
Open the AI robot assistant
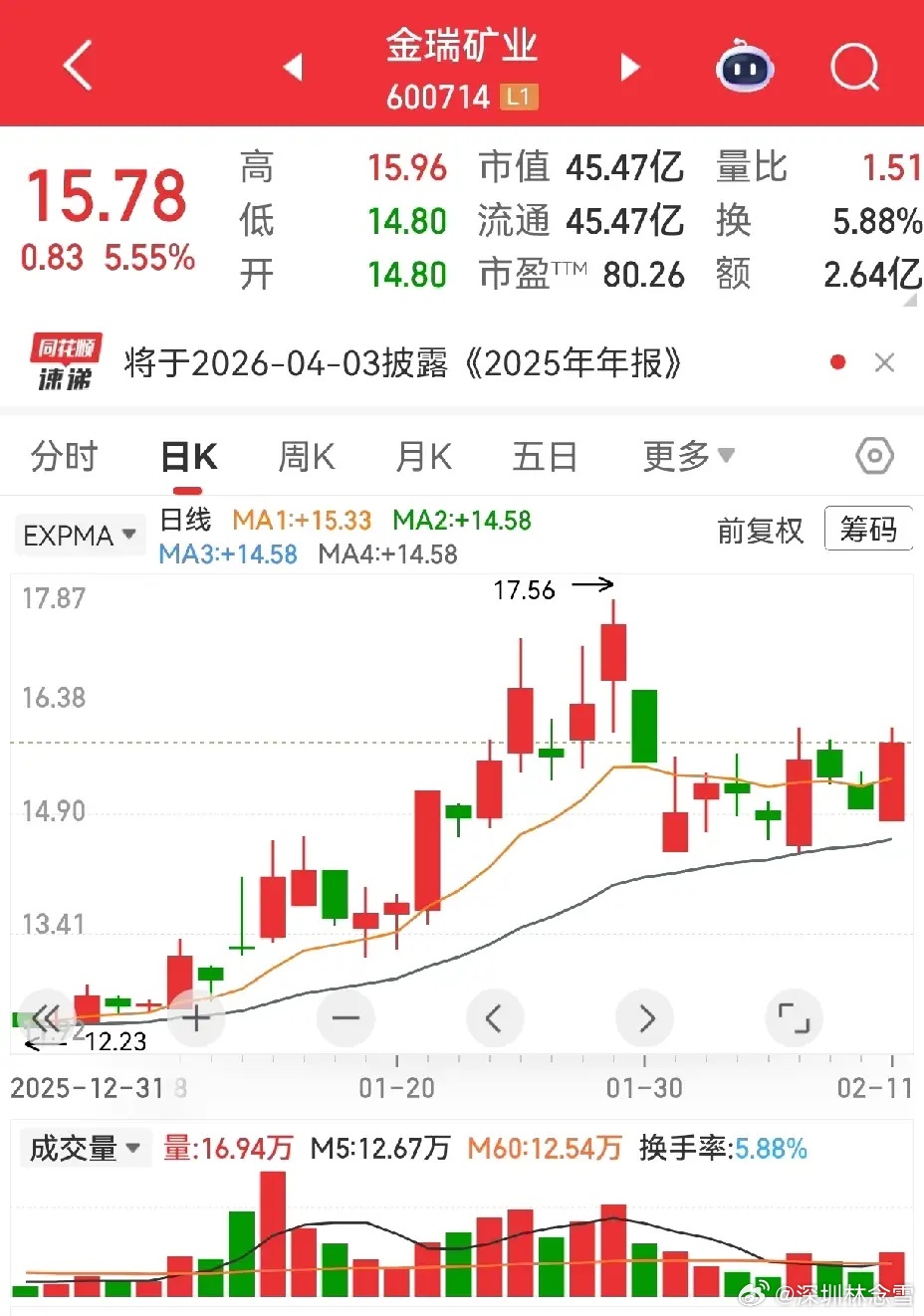click(x=745, y=68)
